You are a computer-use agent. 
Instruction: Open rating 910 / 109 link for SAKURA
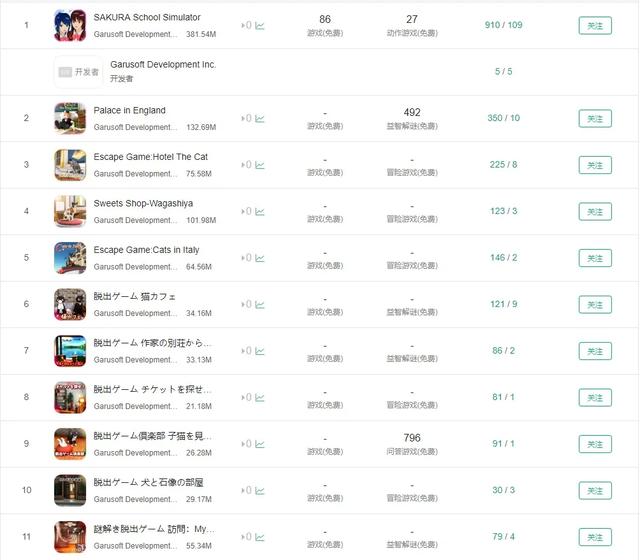point(501,25)
